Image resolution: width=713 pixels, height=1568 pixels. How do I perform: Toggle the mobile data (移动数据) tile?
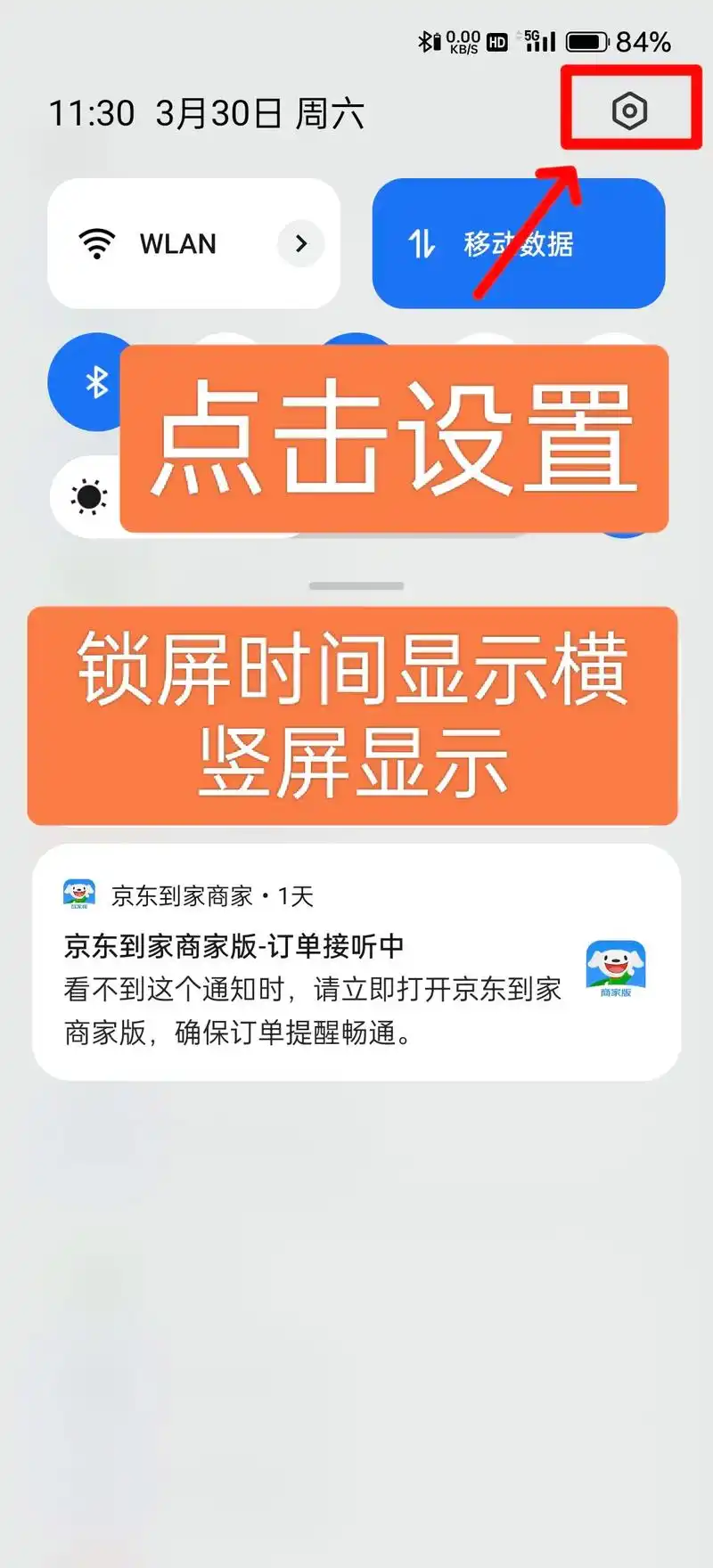pyautogui.click(x=518, y=243)
